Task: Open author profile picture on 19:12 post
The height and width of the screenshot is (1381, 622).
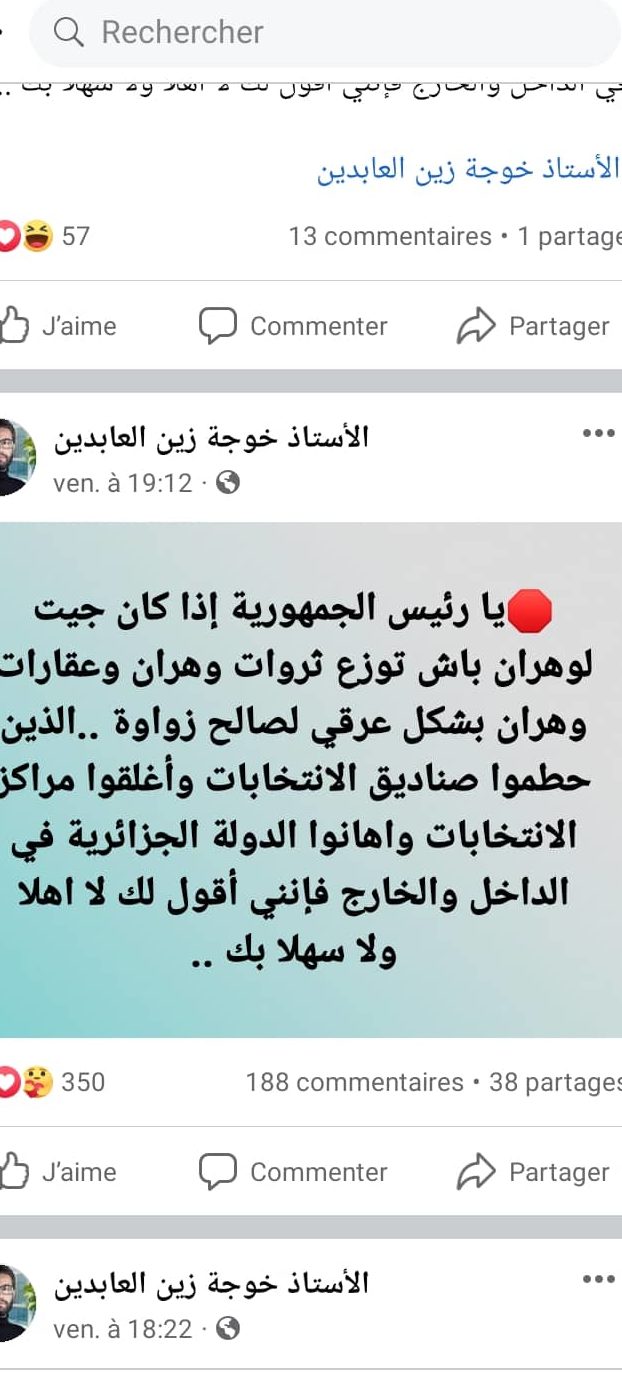Action: (17, 458)
